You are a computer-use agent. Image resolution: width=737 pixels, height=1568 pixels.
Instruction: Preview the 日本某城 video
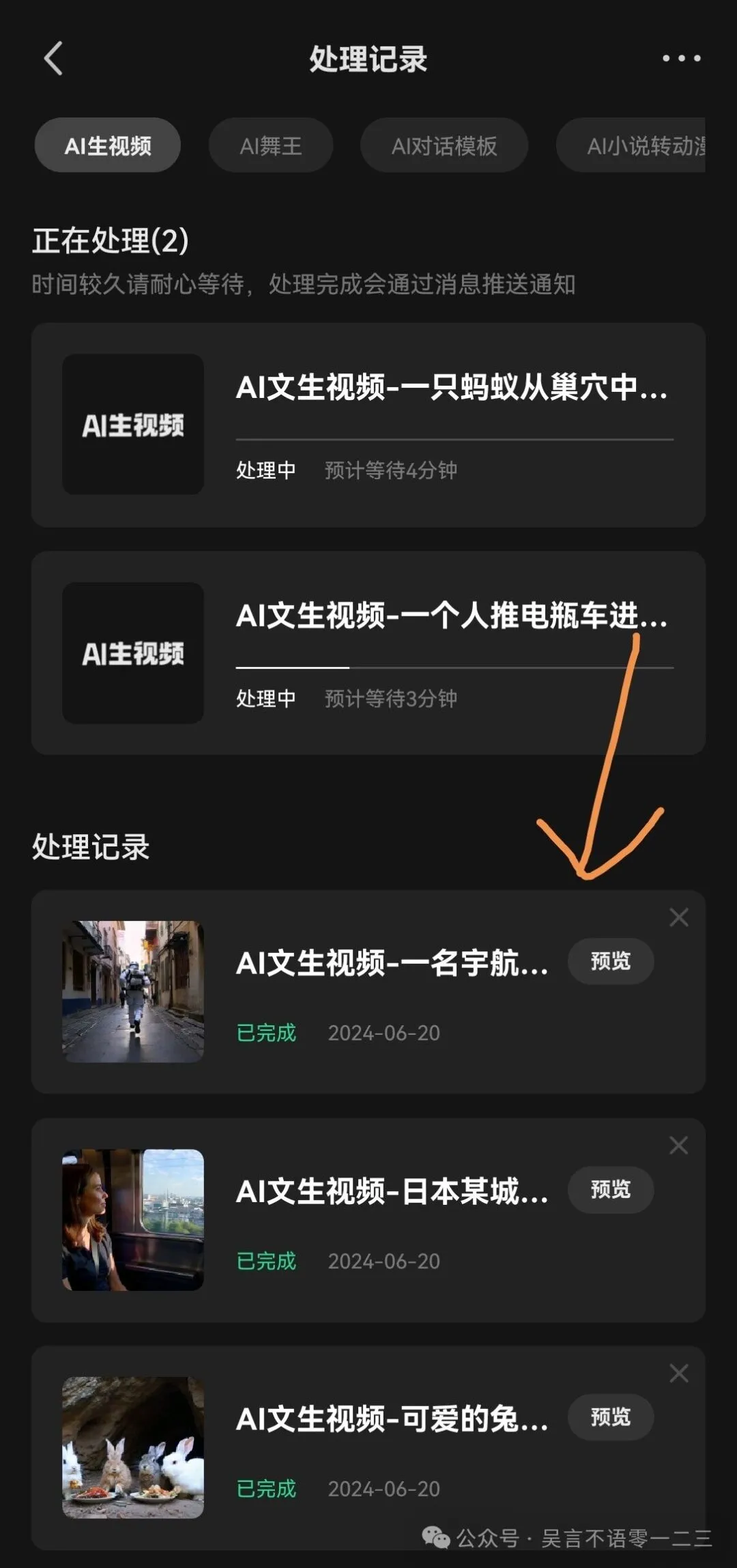pyautogui.click(x=610, y=1189)
